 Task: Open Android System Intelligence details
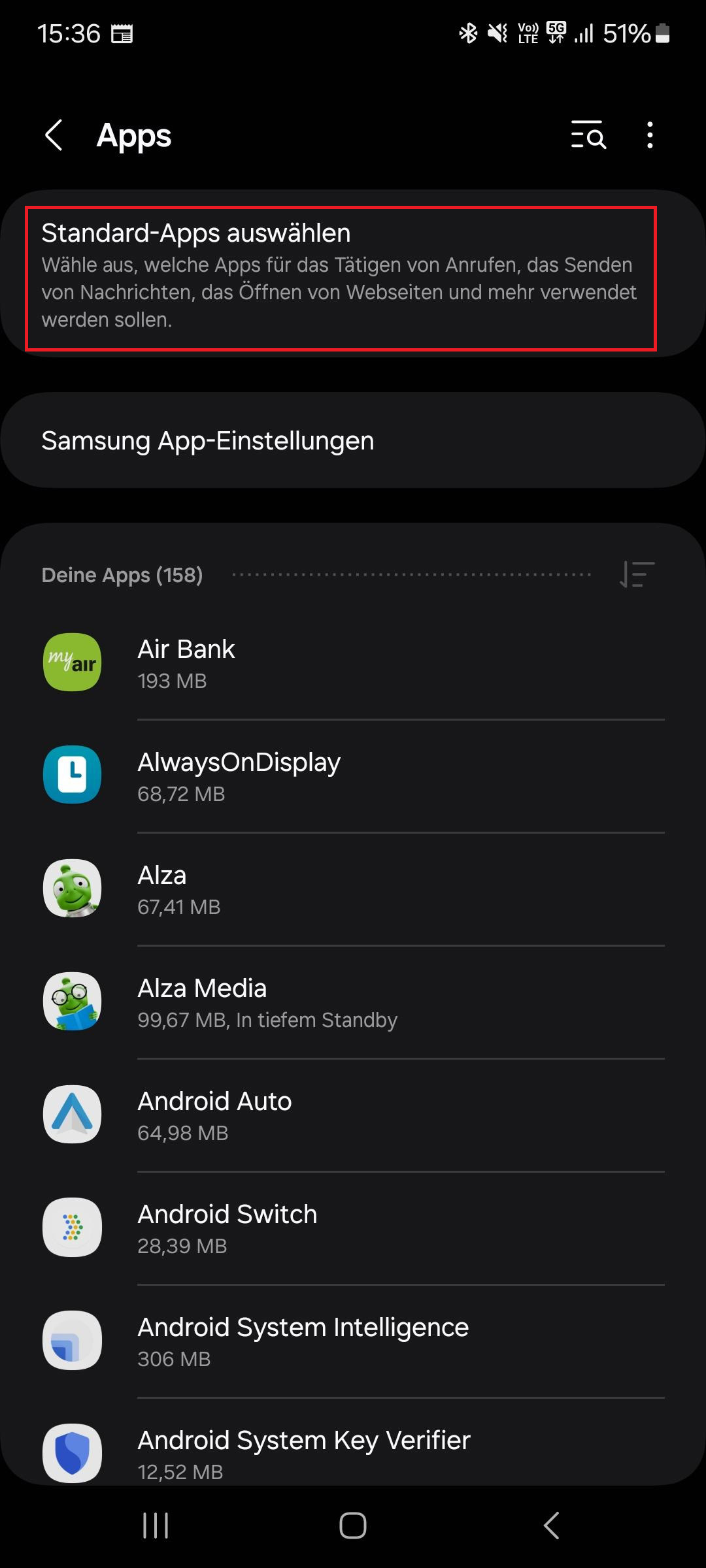coord(303,1341)
